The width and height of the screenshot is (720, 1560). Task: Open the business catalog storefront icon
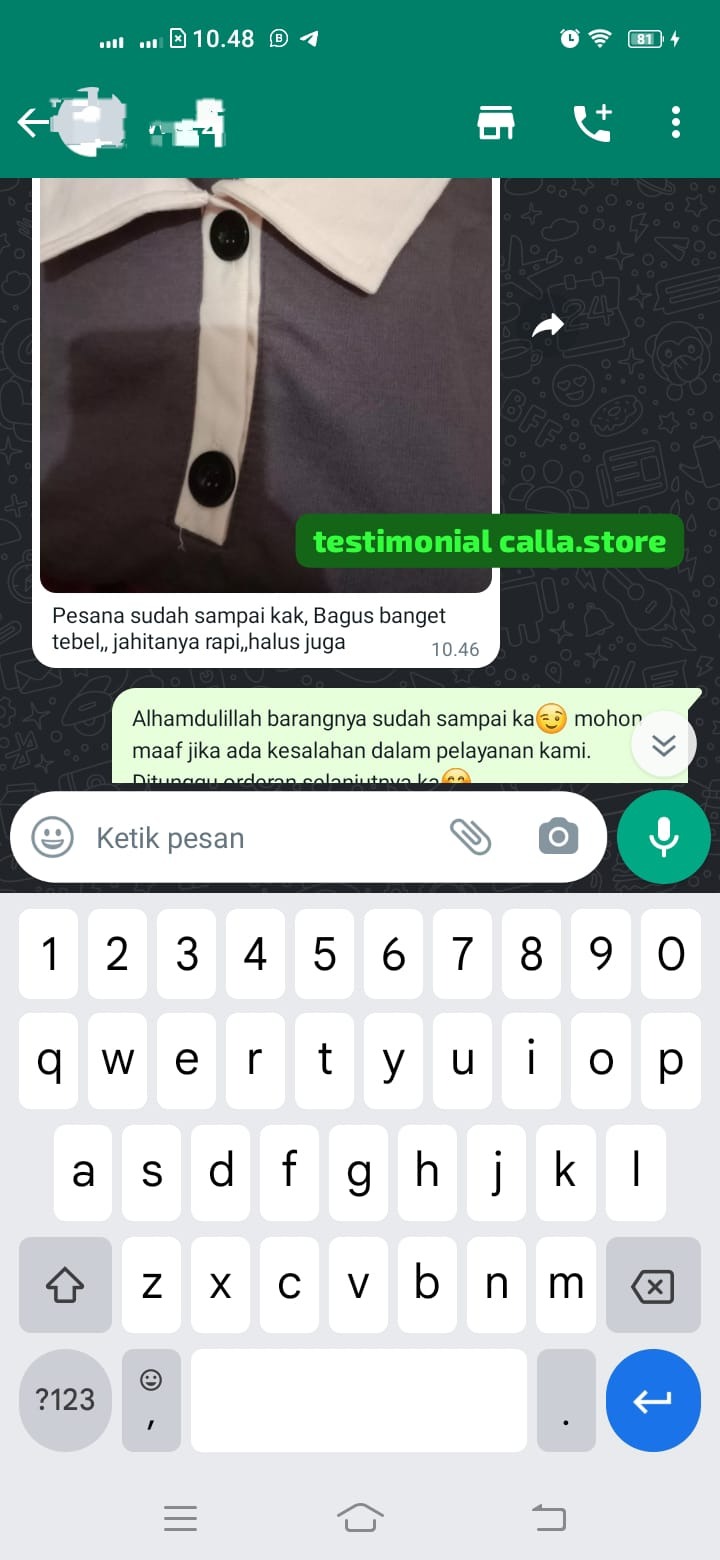495,123
